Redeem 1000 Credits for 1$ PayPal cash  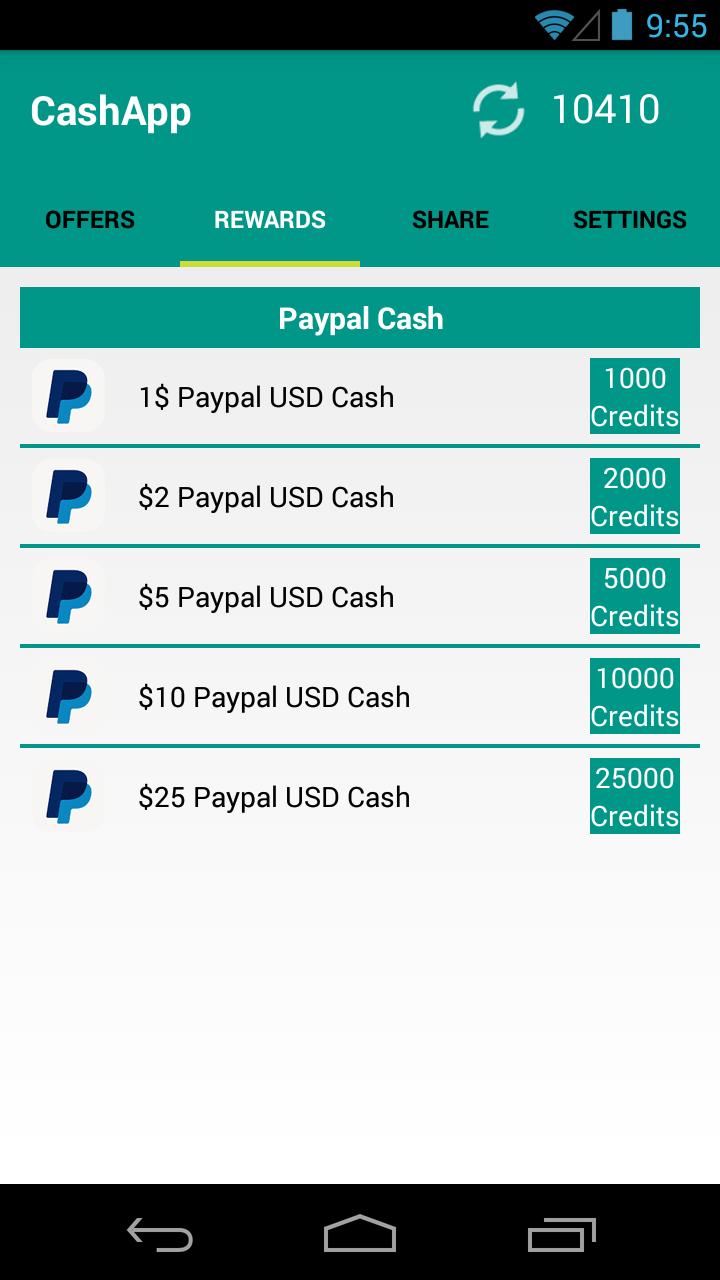(635, 397)
